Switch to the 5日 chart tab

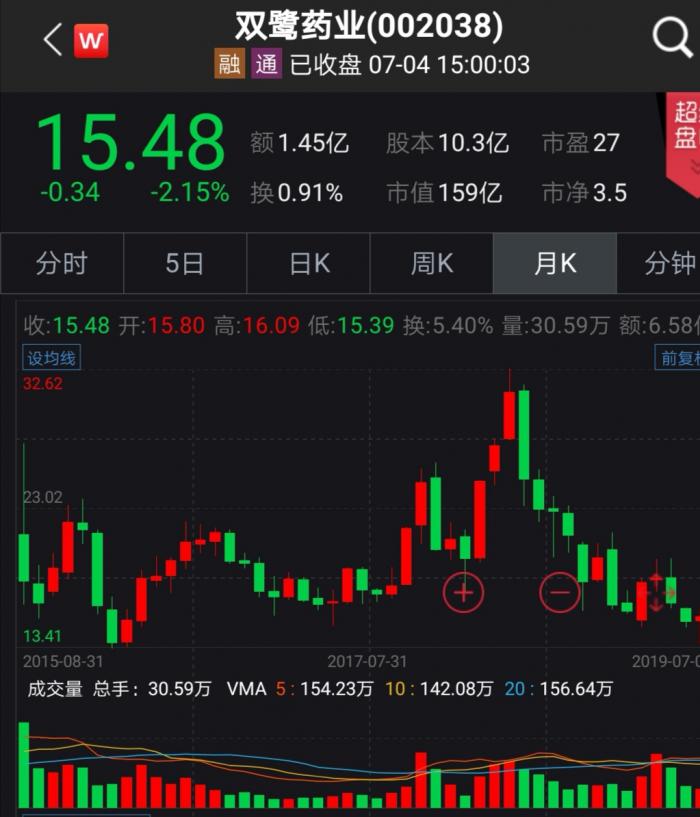(185, 264)
